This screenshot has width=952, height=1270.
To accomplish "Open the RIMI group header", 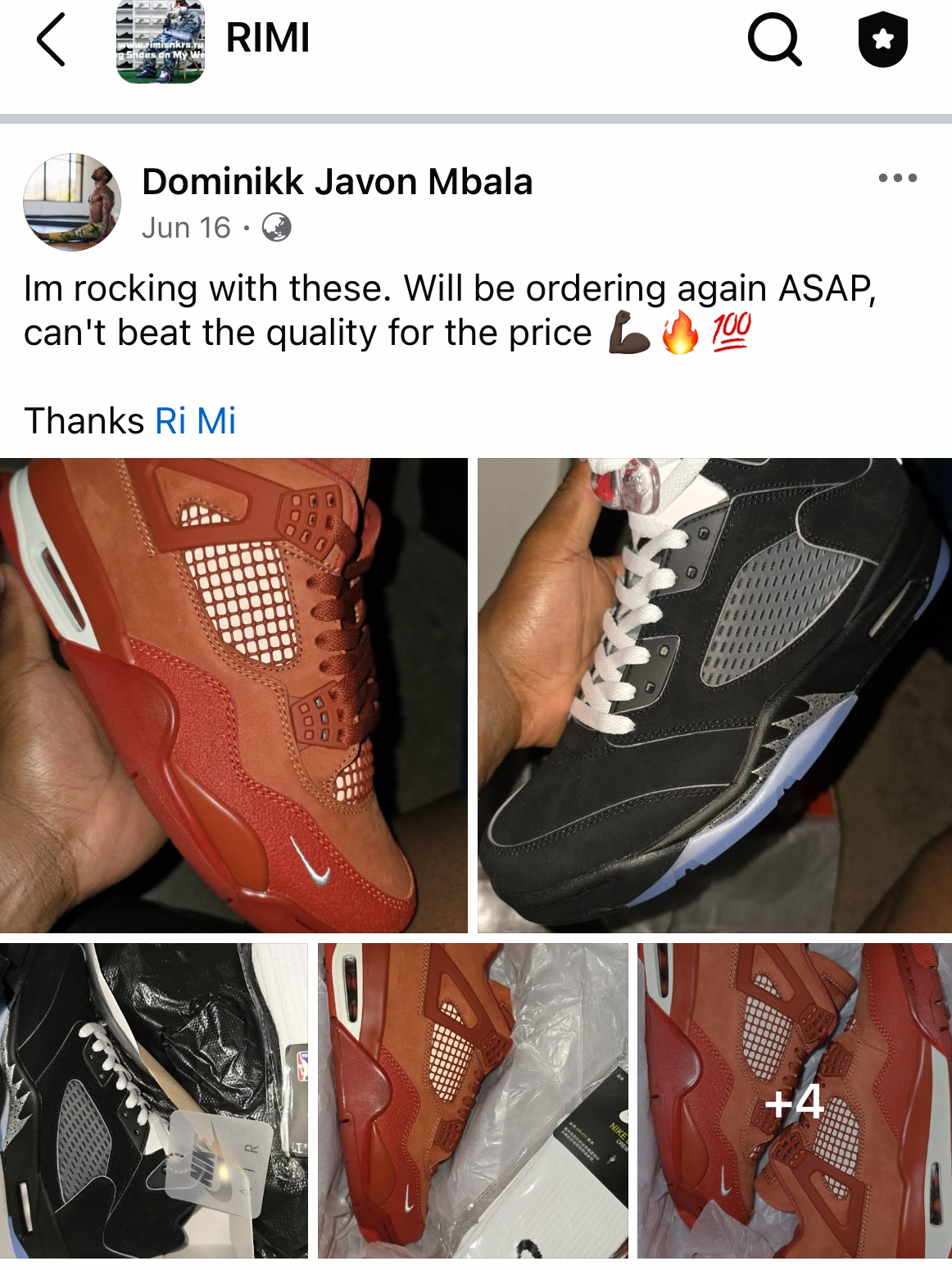I will (x=267, y=39).
